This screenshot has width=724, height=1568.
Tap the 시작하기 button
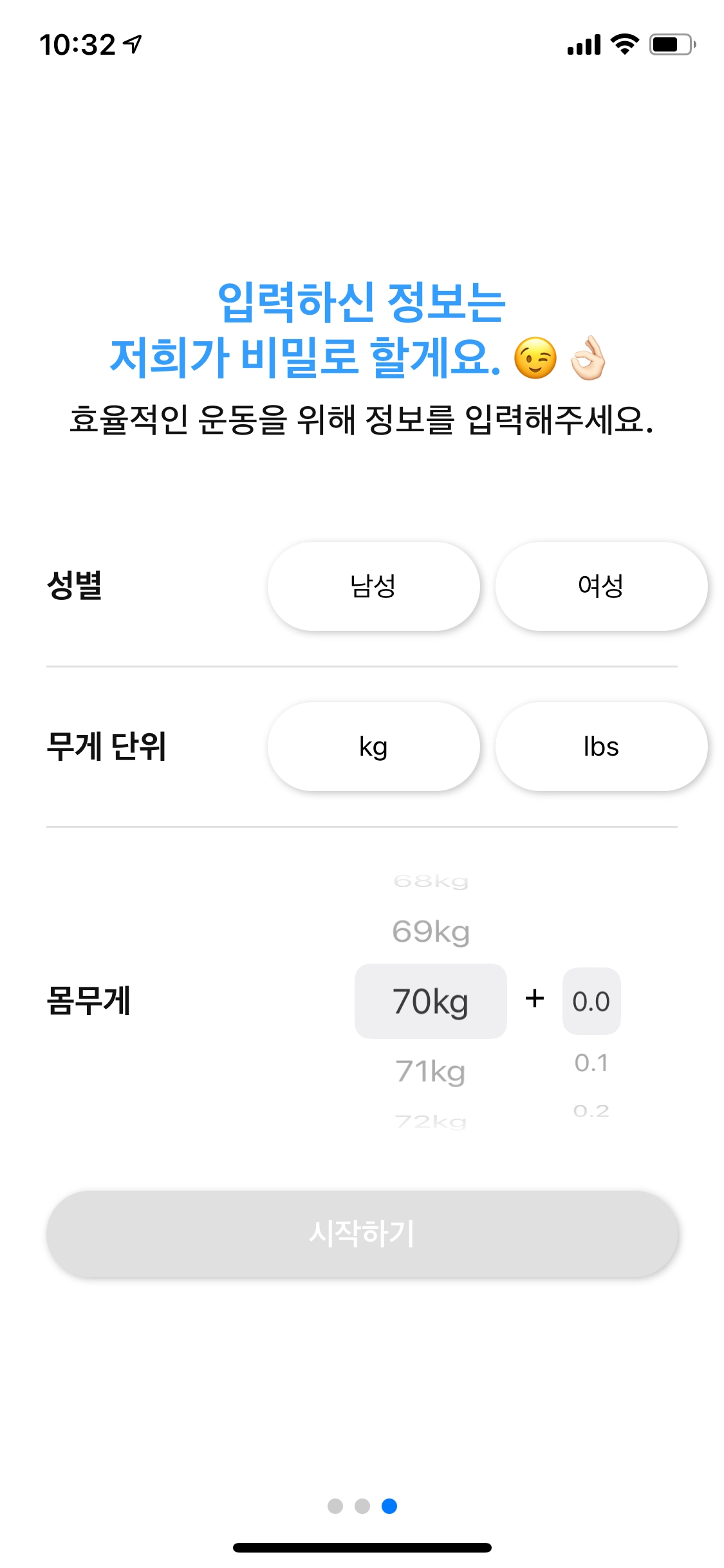point(362,1233)
